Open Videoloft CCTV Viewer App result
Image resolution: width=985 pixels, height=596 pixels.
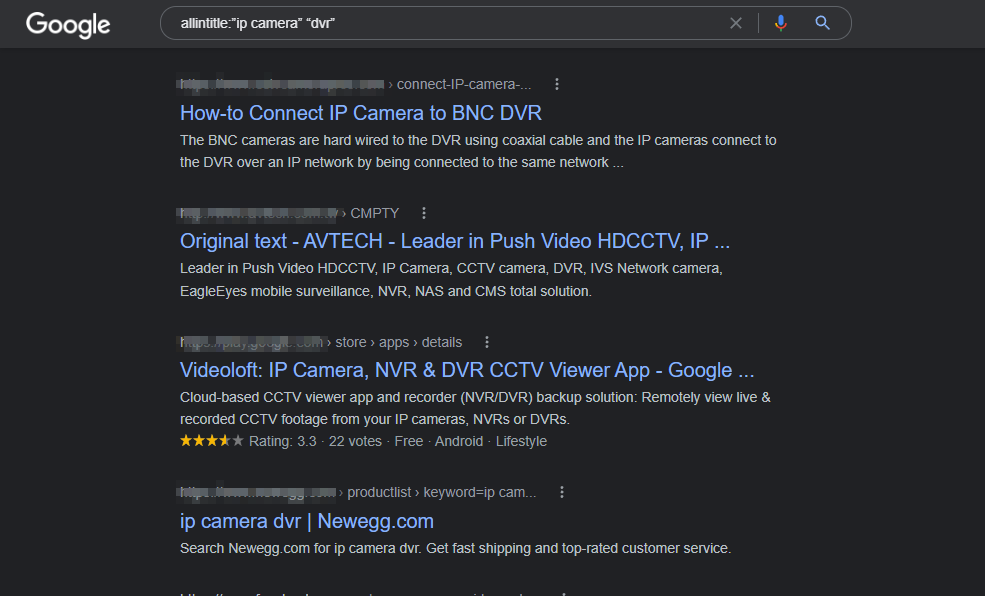tap(467, 370)
